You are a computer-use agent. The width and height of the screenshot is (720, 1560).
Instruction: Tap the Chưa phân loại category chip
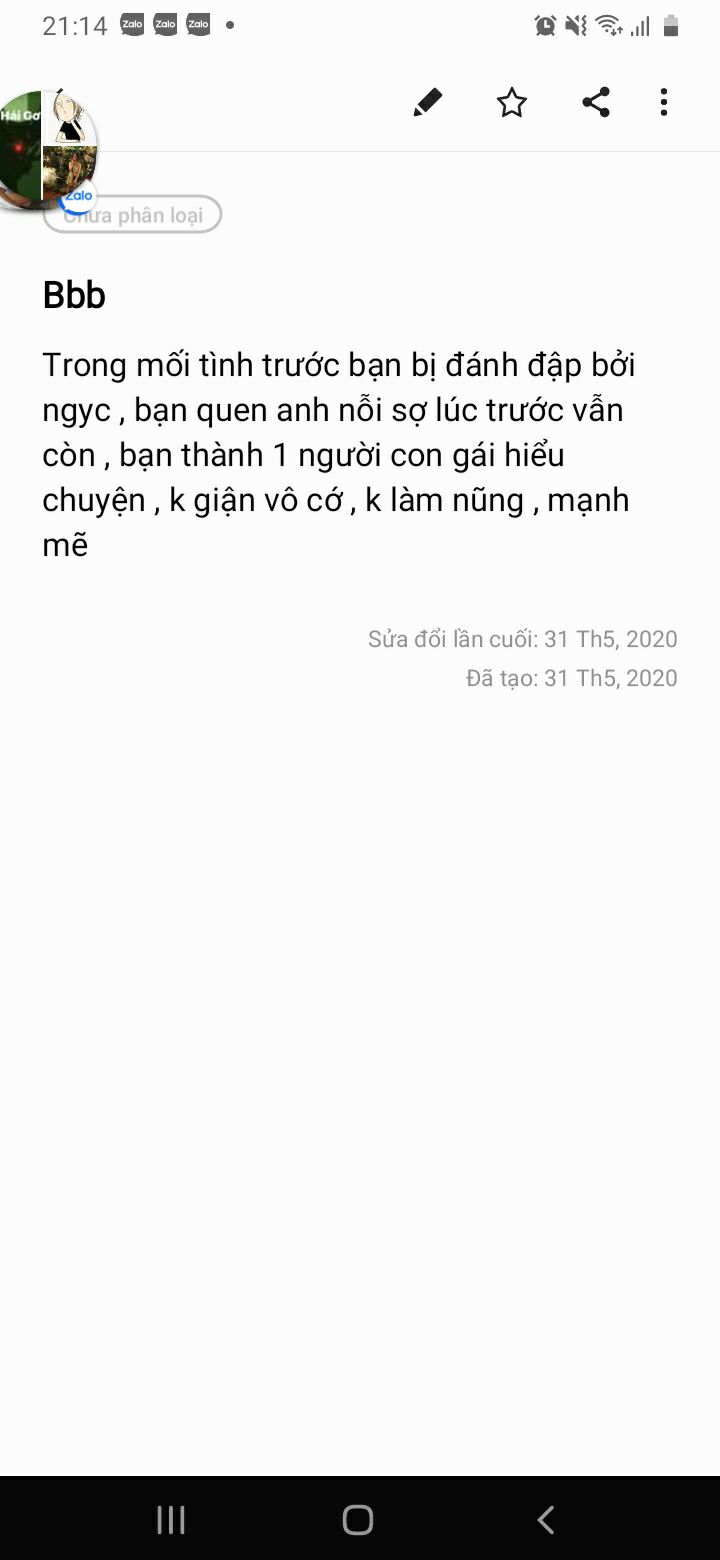132,215
